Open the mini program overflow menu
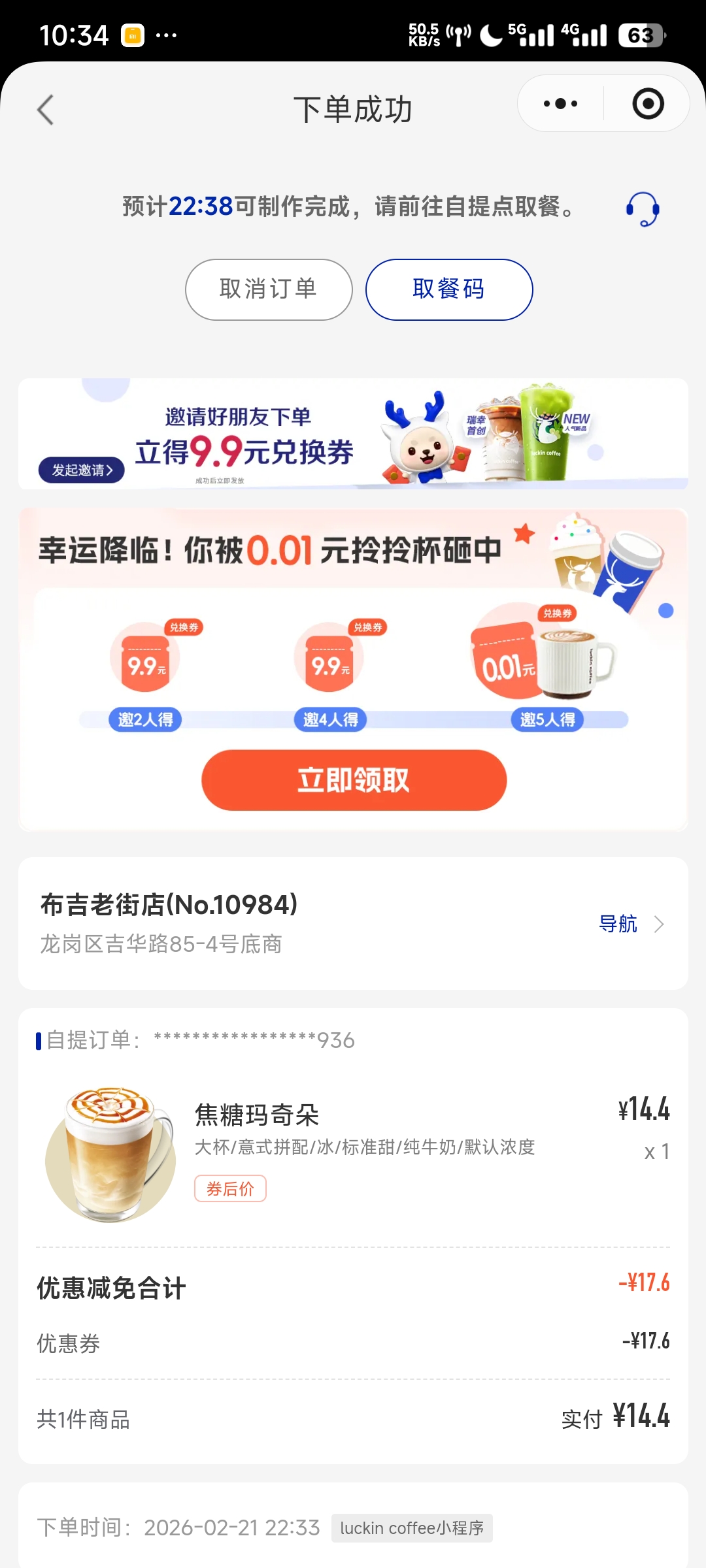This screenshot has height=1568, width=706. [560, 104]
